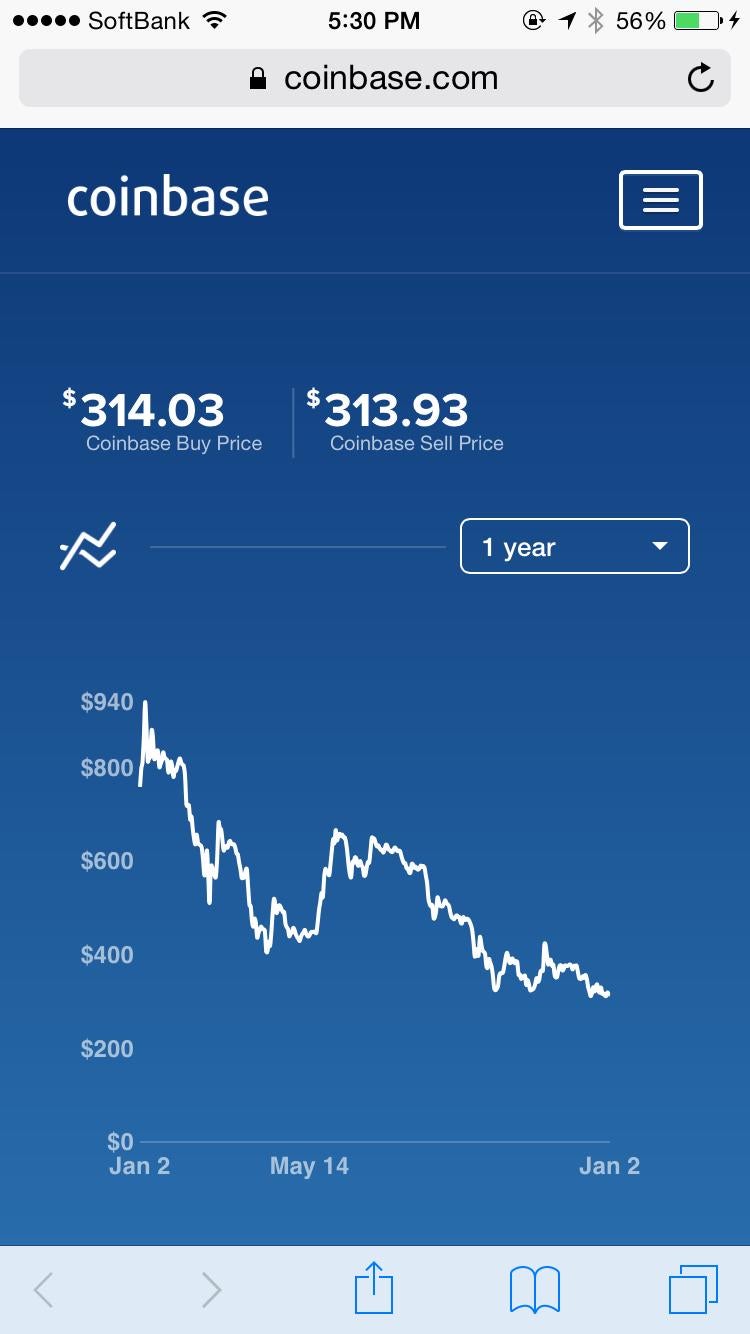
Task: Open Safari bookmarks
Action: tap(534, 1289)
